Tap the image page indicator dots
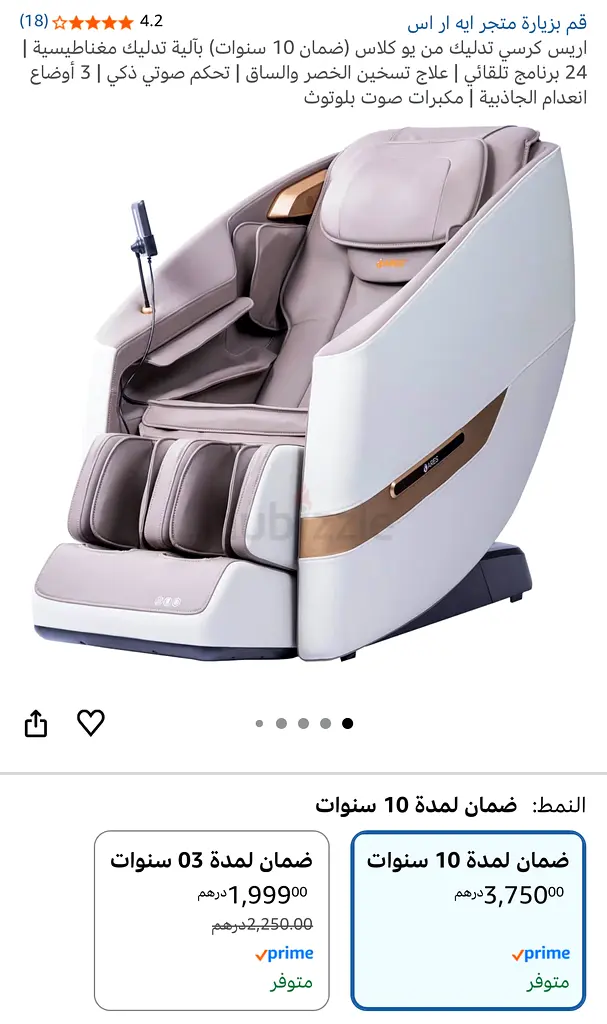This screenshot has width=607, height=1024. [303, 723]
